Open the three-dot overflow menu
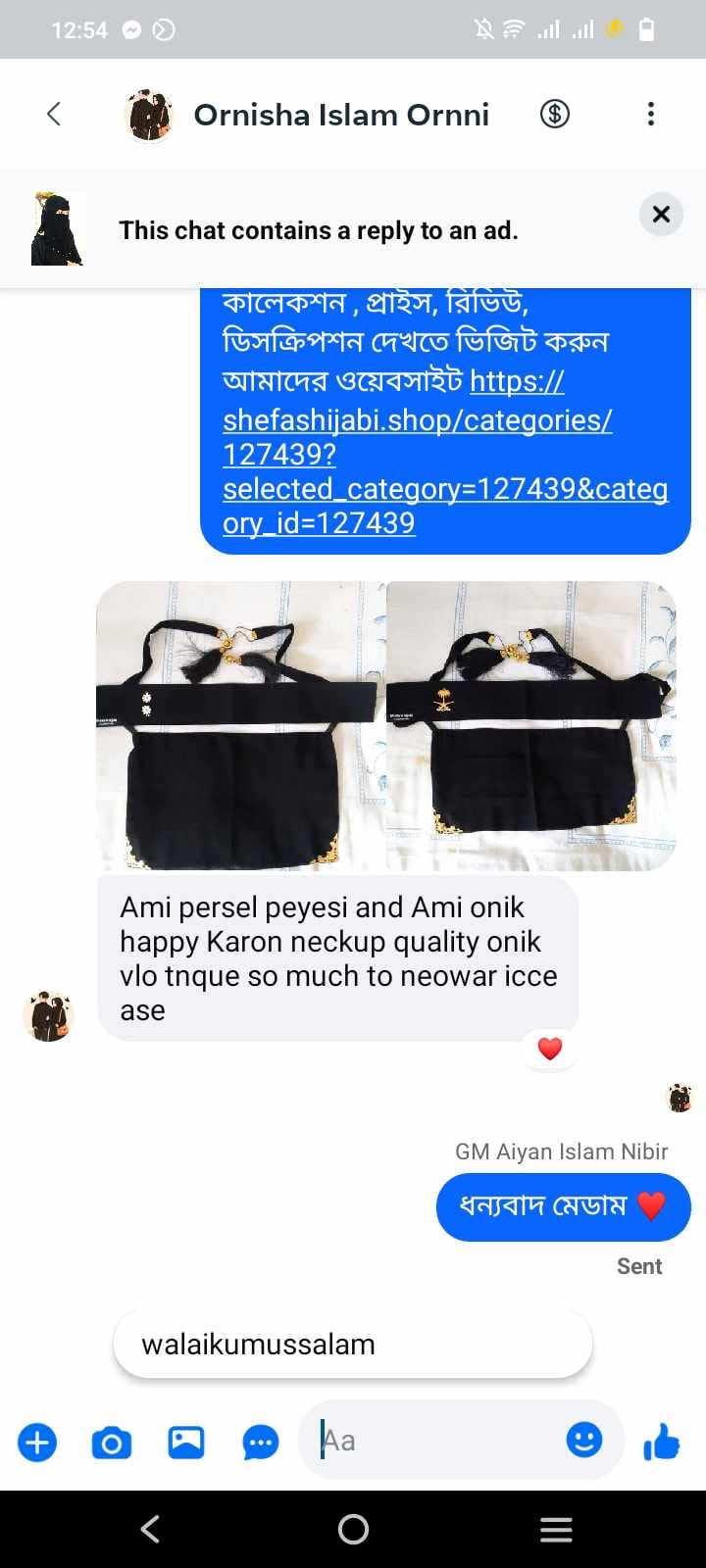Image resolution: width=706 pixels, height=1568 pixels. (x=650, y=114)
